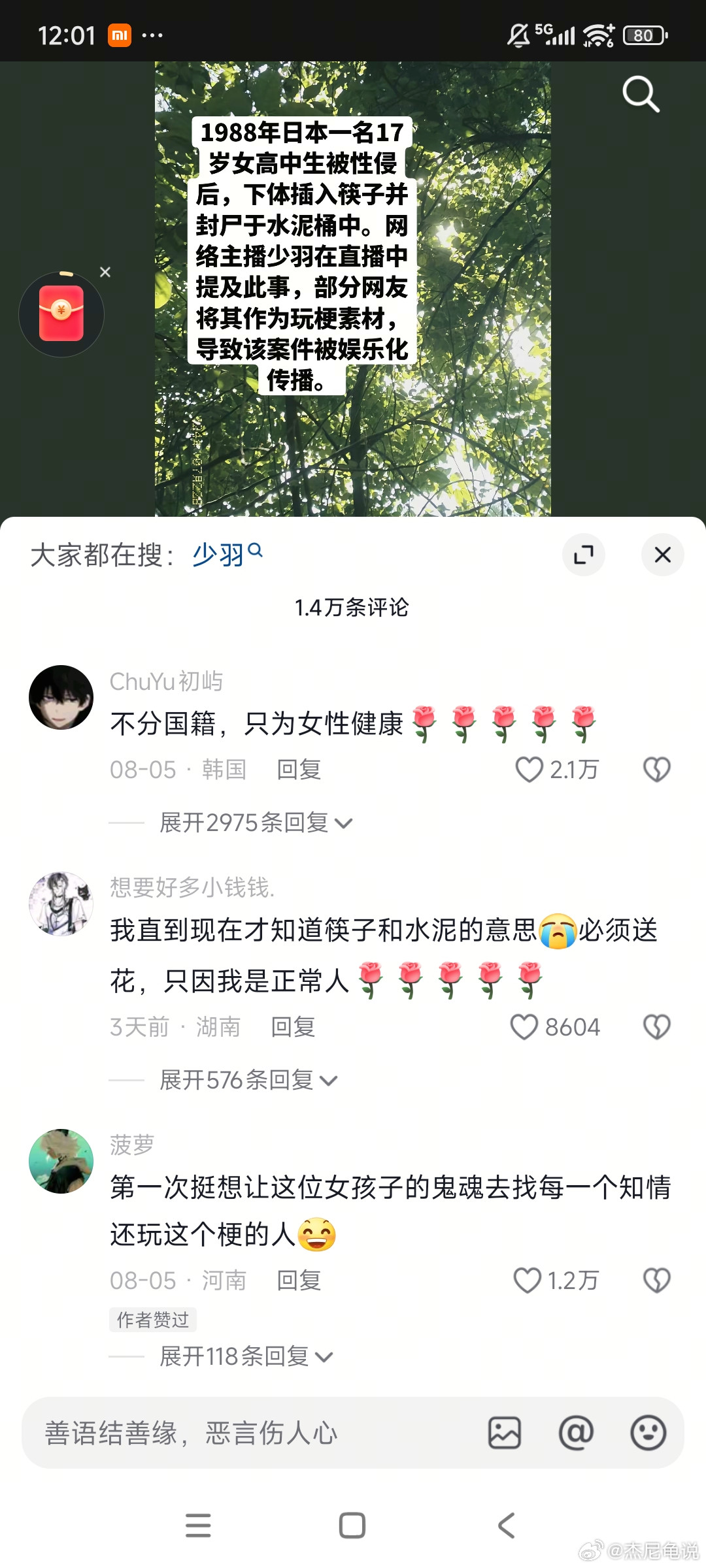706x1568 pixels.
Task: Mention someone with the @ icon
Action: coord(577,1433)
